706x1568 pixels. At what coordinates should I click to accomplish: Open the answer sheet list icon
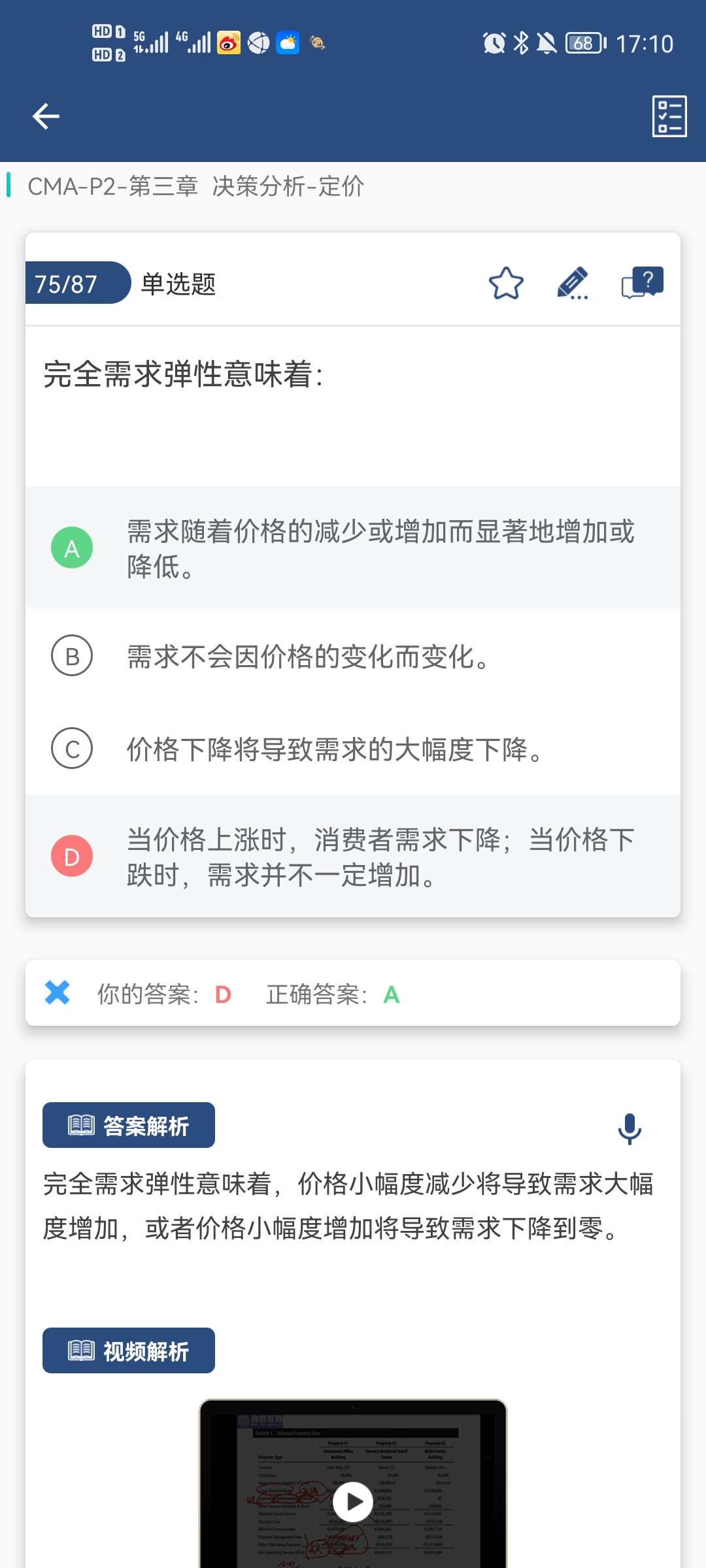coord(669,116)
